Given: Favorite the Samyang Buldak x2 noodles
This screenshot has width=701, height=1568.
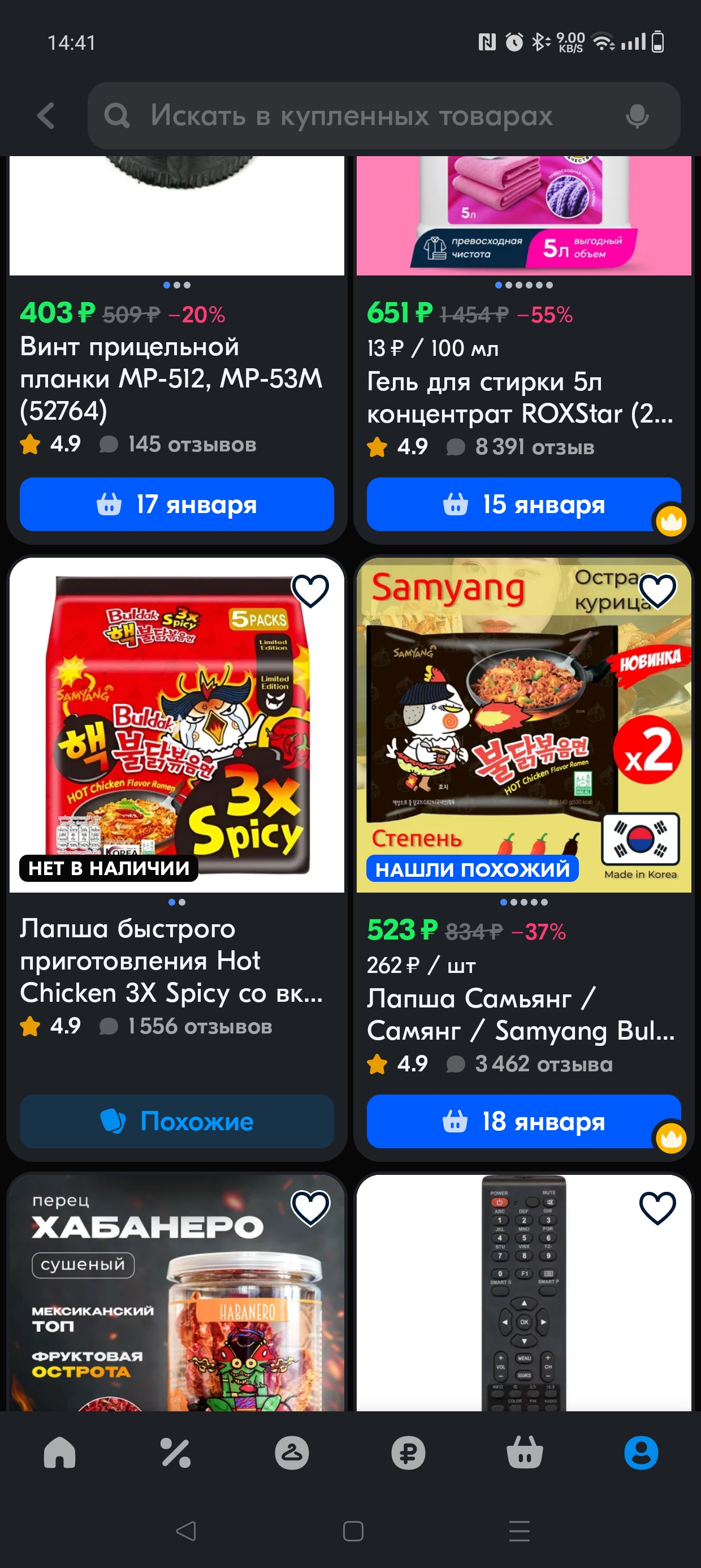Looking at the screenshot, I should [x=657, y=591].
